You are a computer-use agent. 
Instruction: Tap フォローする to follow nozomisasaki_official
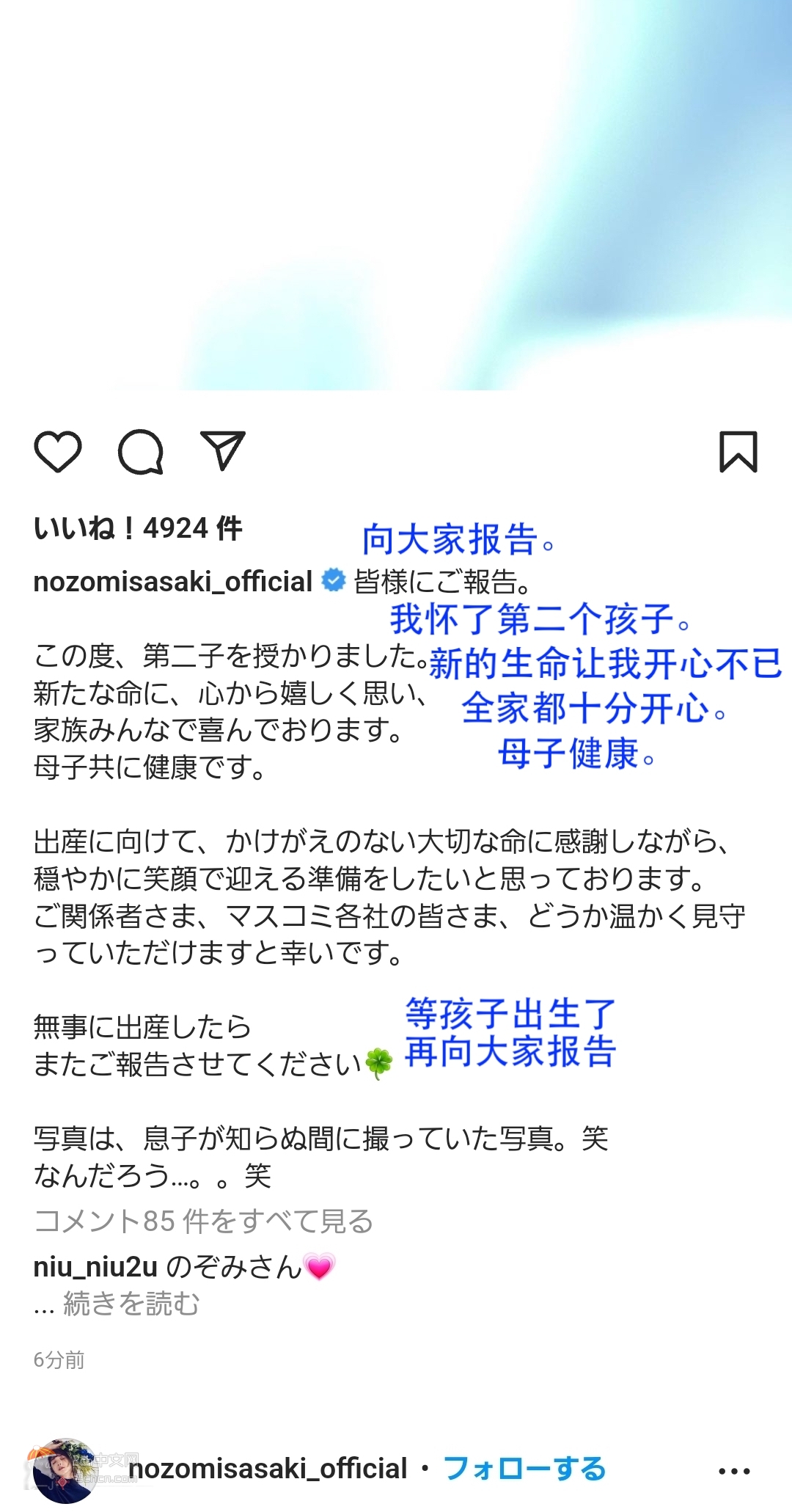(525, 1469)
